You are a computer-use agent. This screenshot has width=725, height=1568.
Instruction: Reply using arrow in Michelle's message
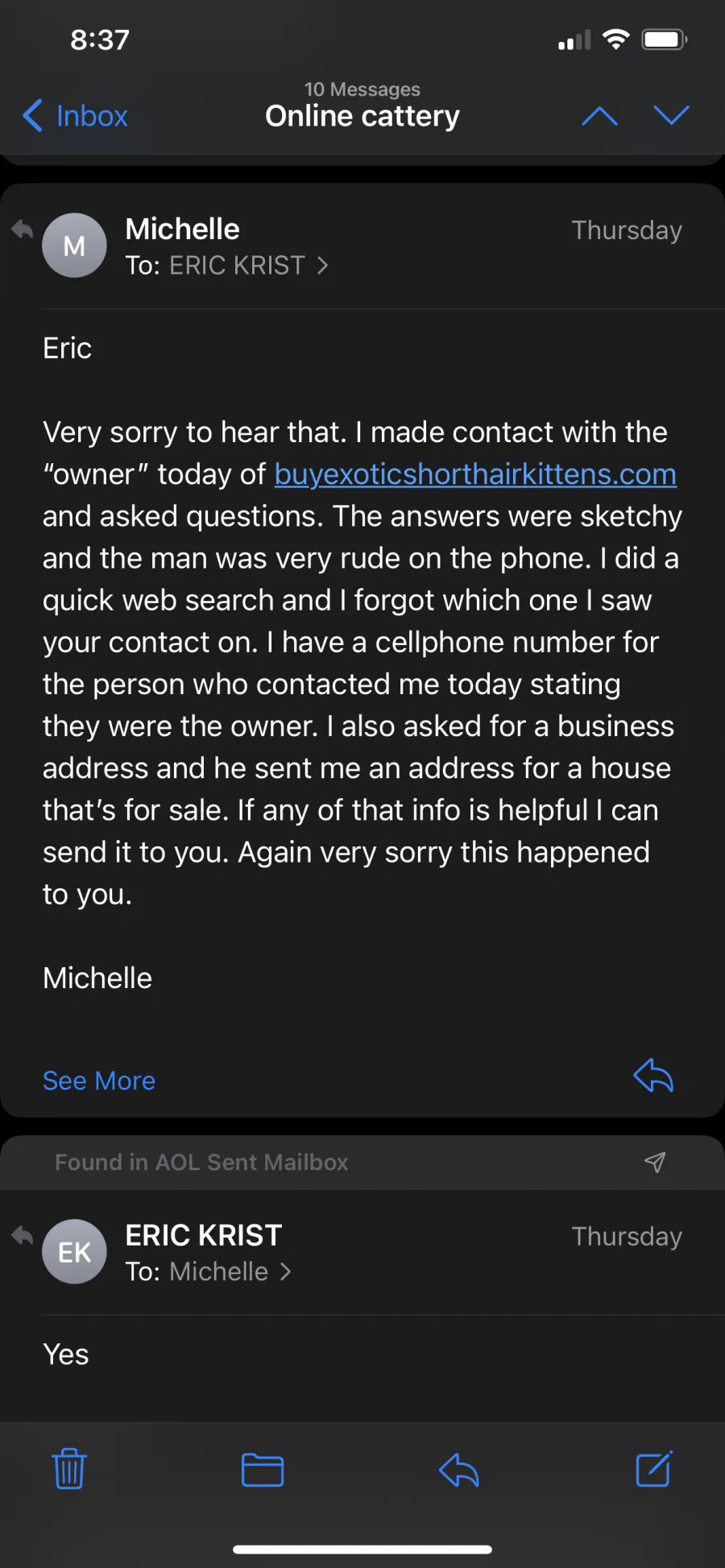tap(653, 1076)
